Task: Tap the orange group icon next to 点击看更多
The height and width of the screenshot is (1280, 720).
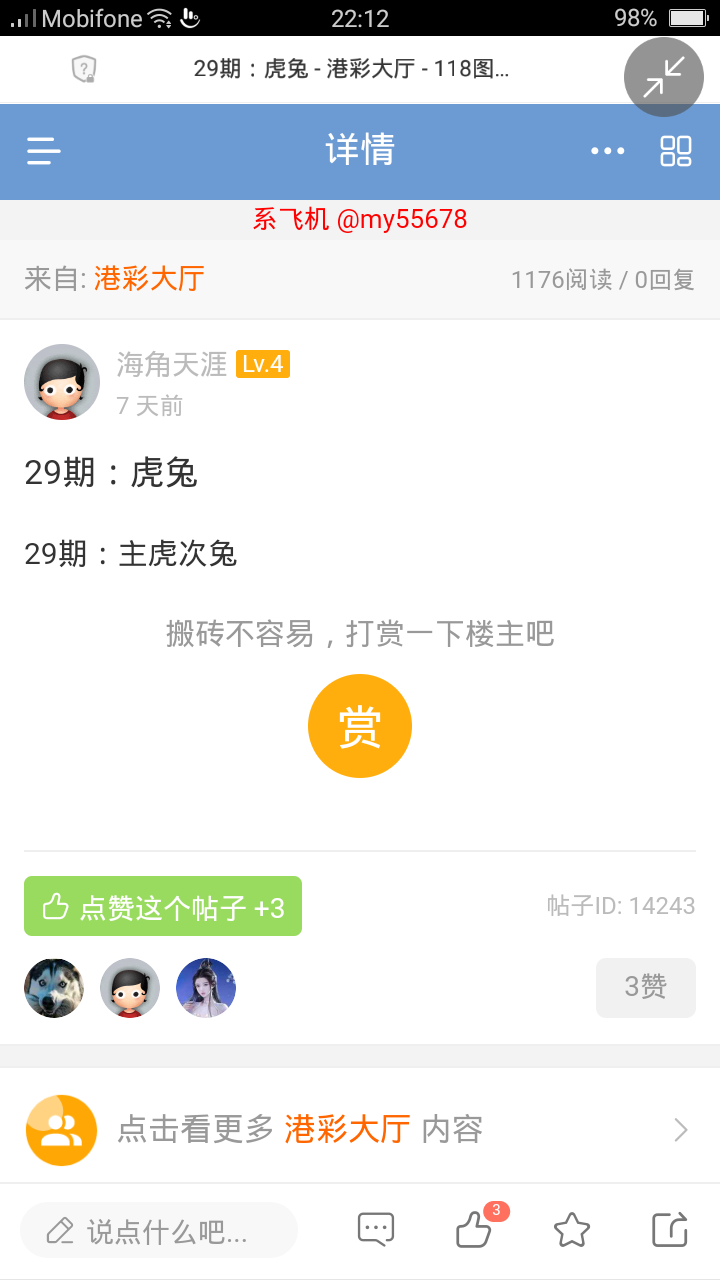Action: 60,1129
